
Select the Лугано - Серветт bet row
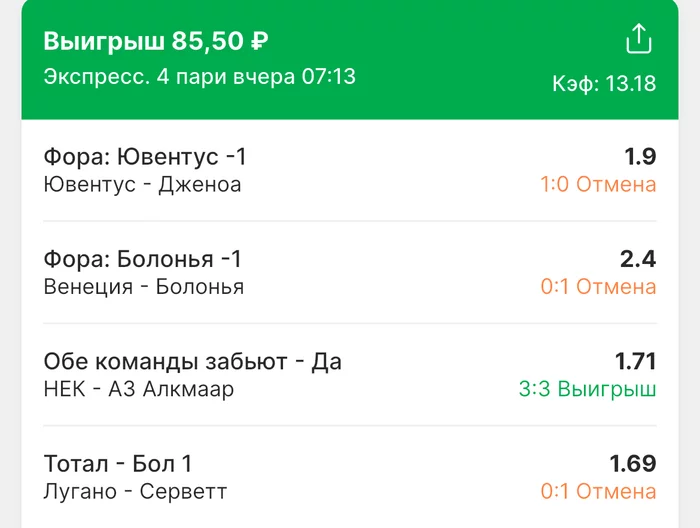tap(349, 477)
